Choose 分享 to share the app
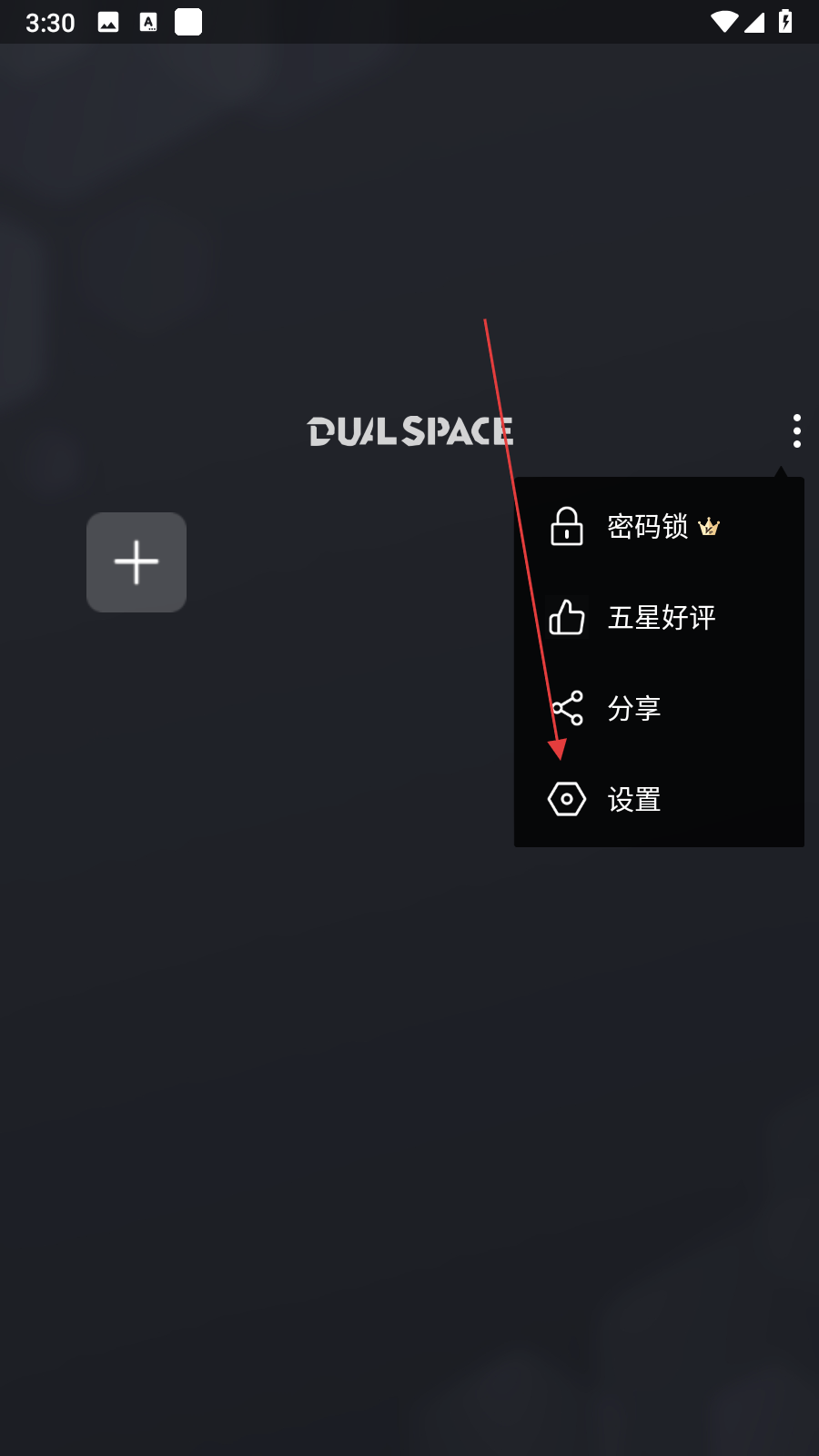Viewport: 819px width, 1456px height. tap(633, 708)
